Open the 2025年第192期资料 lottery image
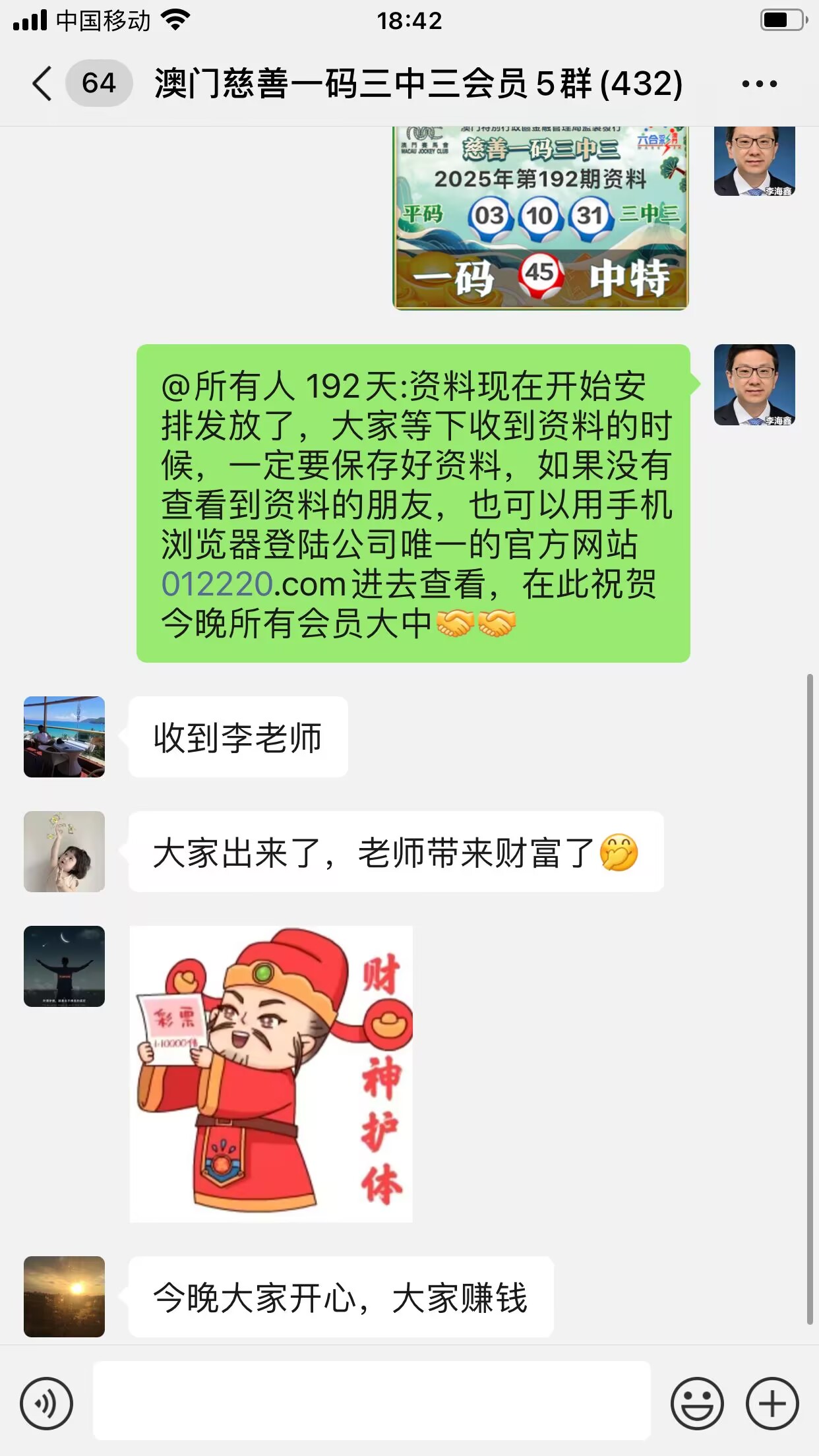The image size is (819, 1456). pyautogui.click(x=540, y=218)
